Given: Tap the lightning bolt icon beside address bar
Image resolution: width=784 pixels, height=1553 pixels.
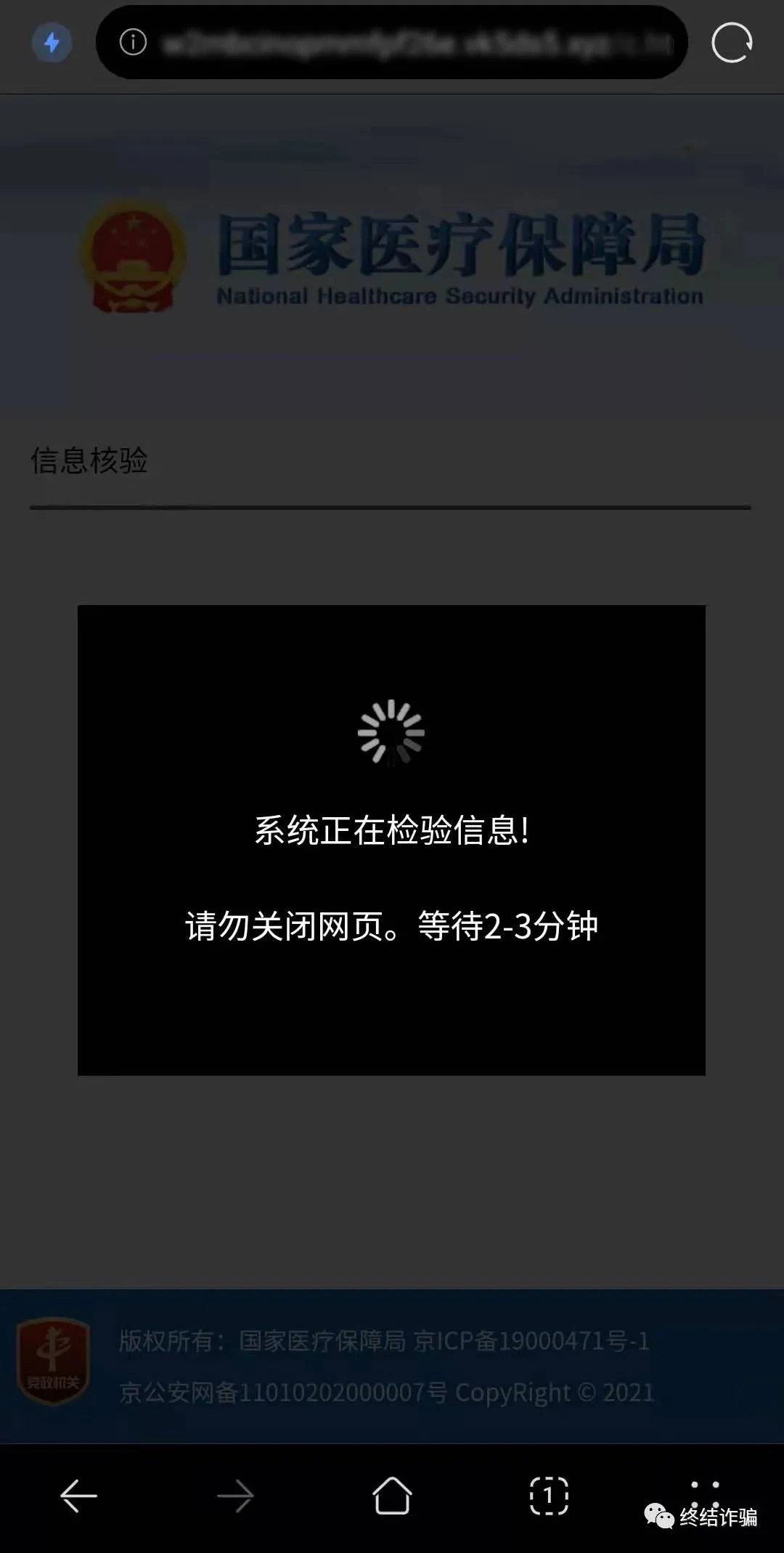Looking at the screenshot, I should [52, 43].
